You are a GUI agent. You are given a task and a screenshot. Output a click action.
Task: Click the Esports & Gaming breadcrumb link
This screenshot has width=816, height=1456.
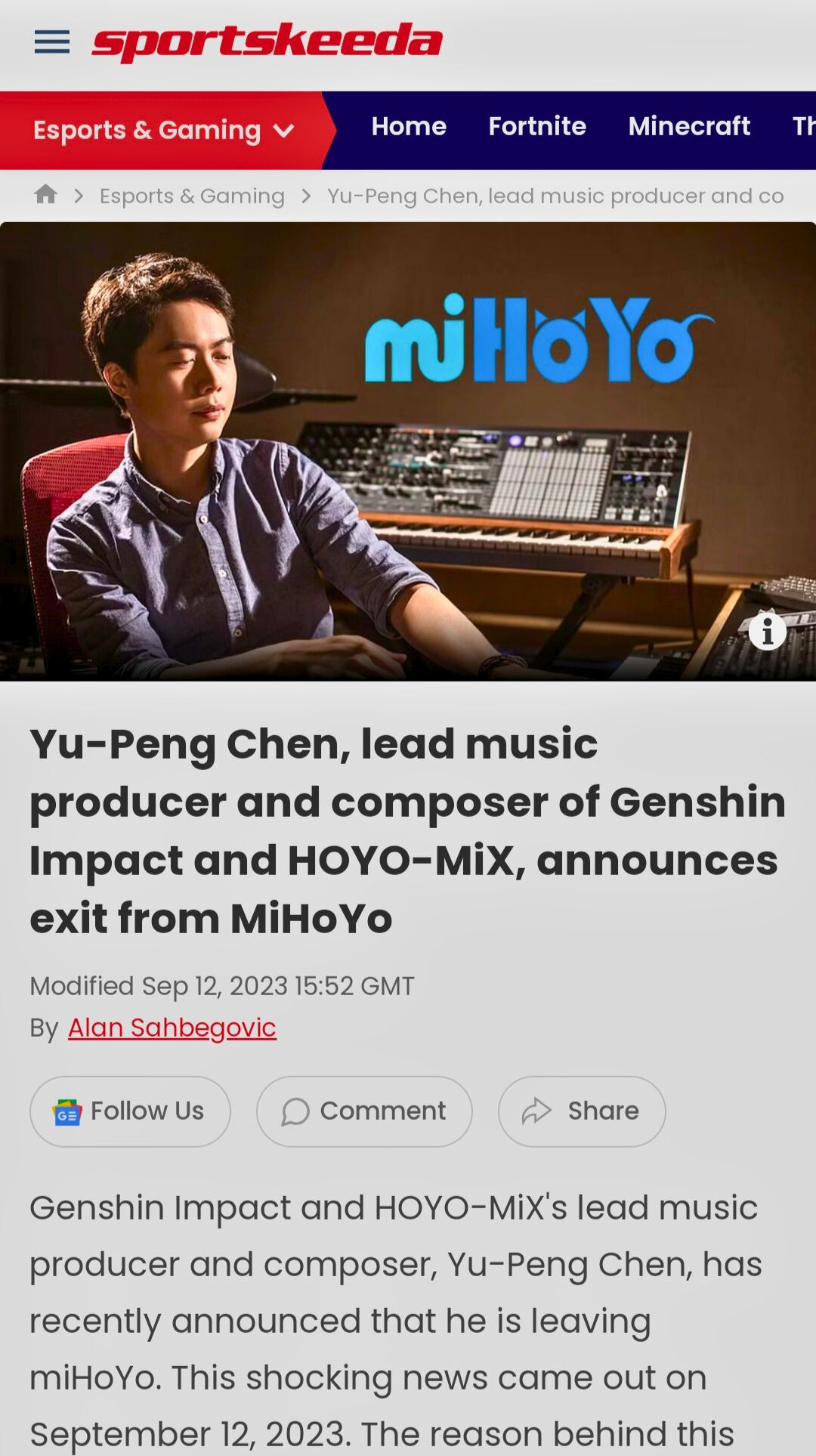192,195
